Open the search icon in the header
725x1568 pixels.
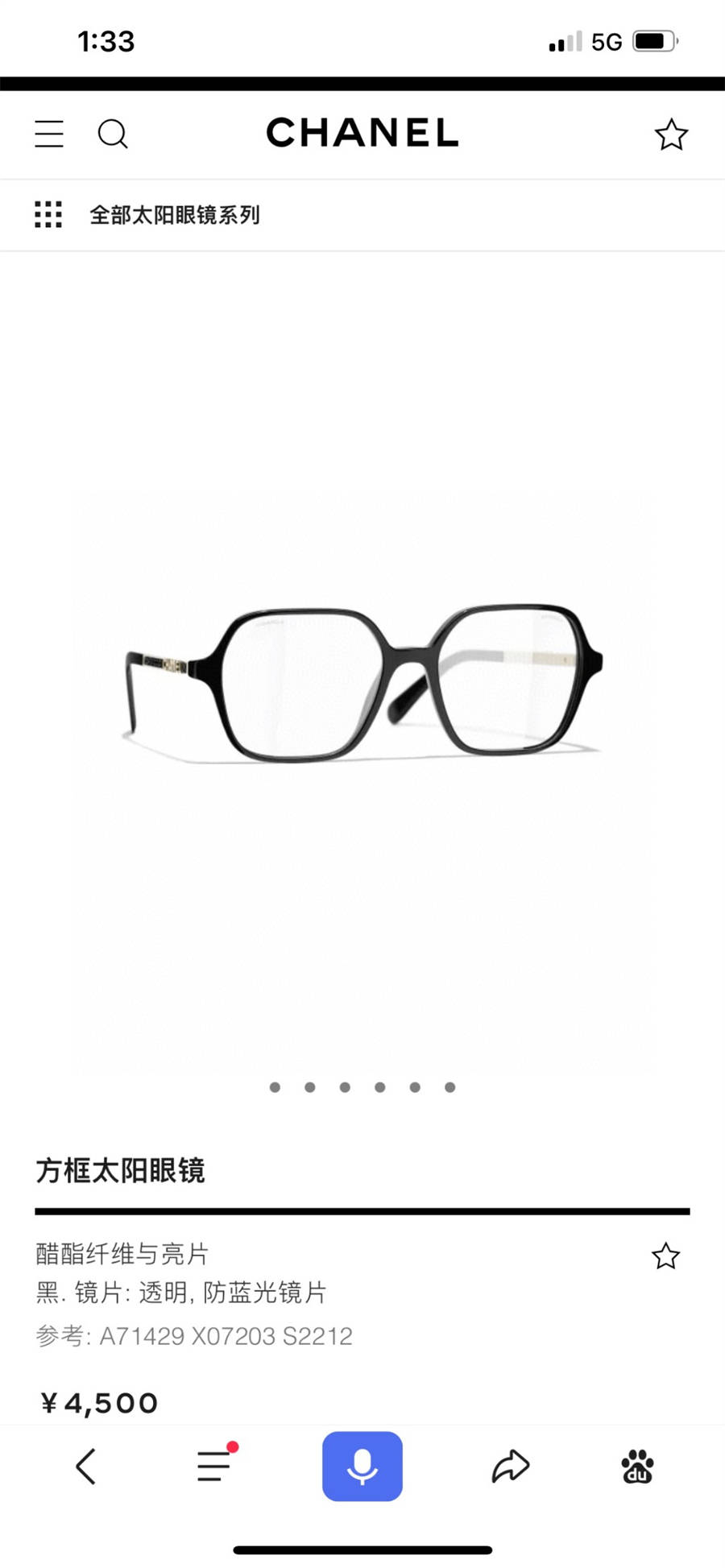pos(113,134)
